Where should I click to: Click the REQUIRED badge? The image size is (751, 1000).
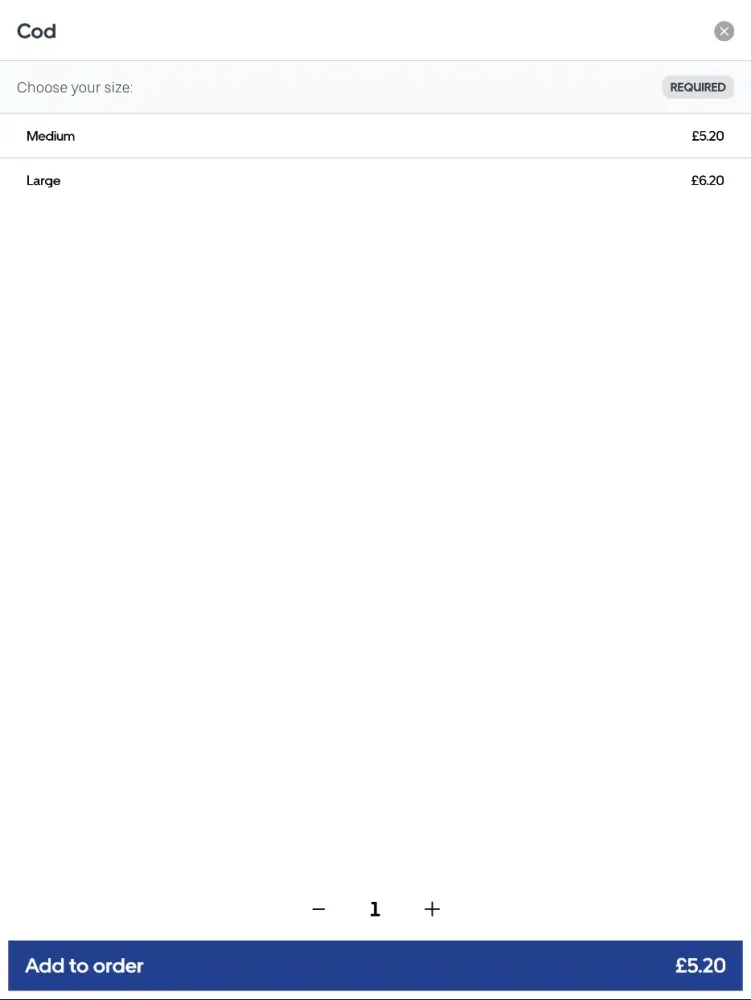(x=697, y=87)
